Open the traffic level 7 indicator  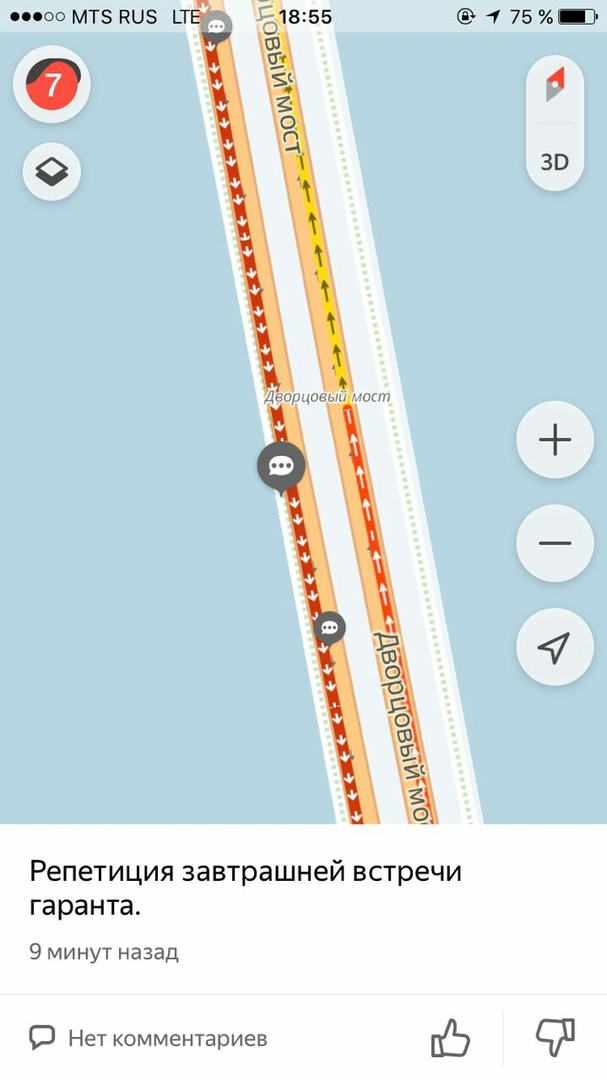52,84
